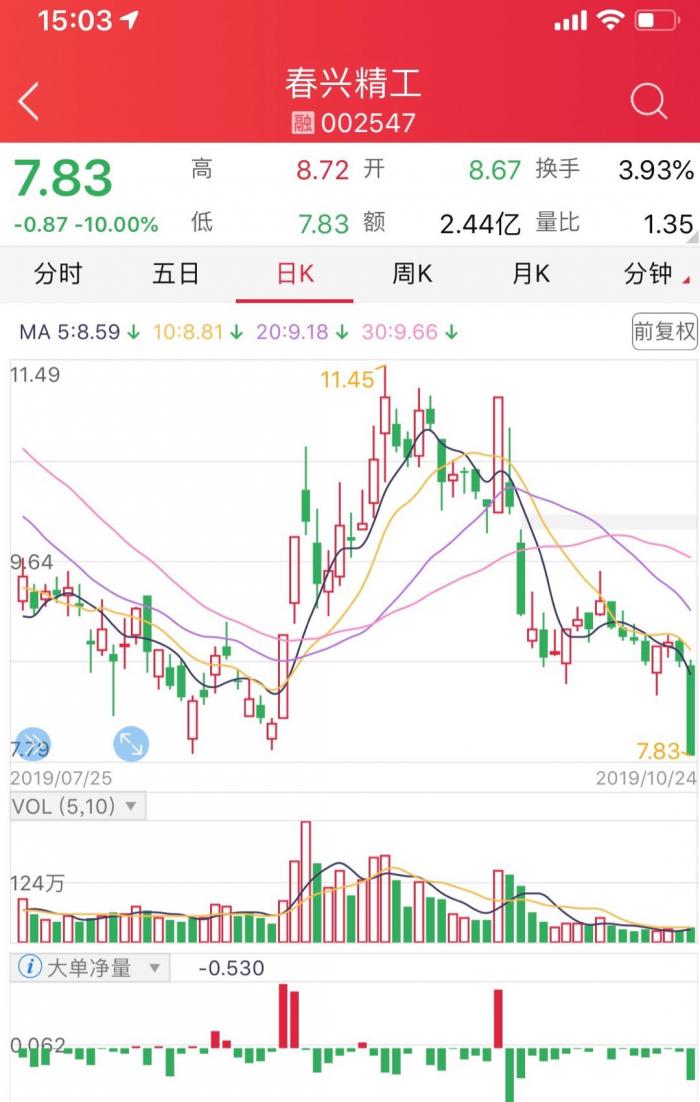This screenshot has width=700, height=1102.
Task: Switch to the 分时 tab
Action: (x=58, y=274)
